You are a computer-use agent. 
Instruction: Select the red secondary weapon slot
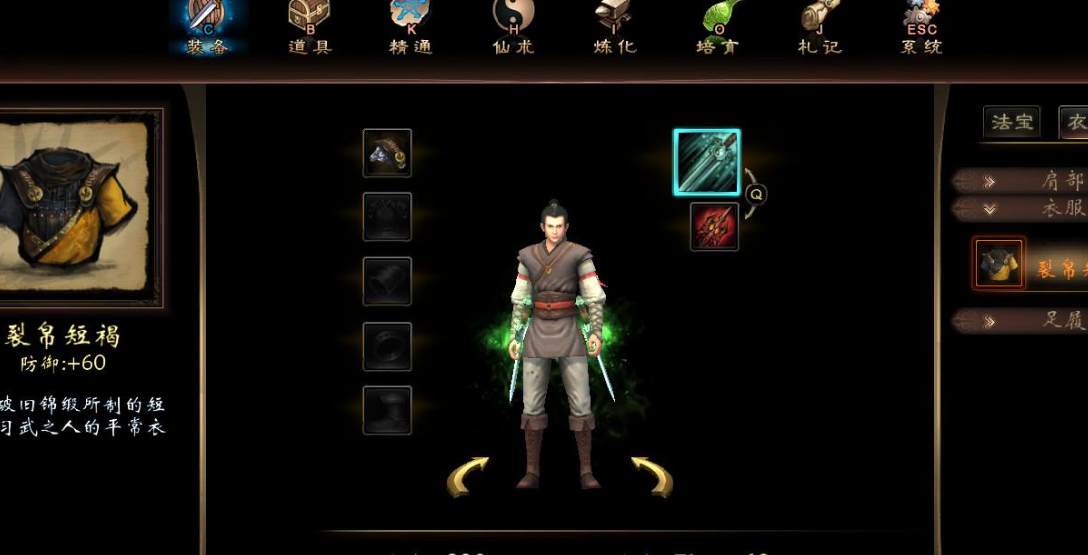tap(714, 226)
